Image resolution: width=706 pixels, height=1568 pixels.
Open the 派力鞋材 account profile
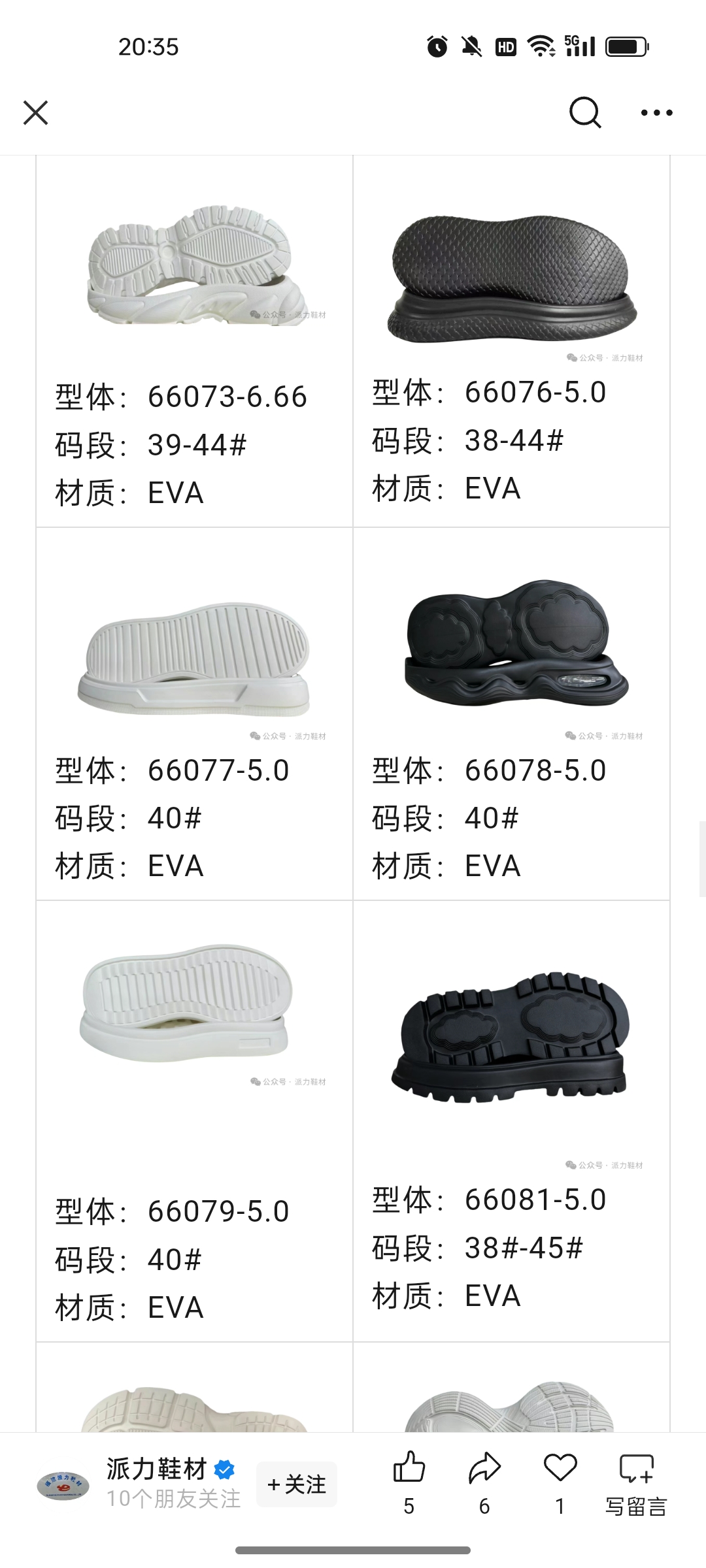(x=157, y=1469)
